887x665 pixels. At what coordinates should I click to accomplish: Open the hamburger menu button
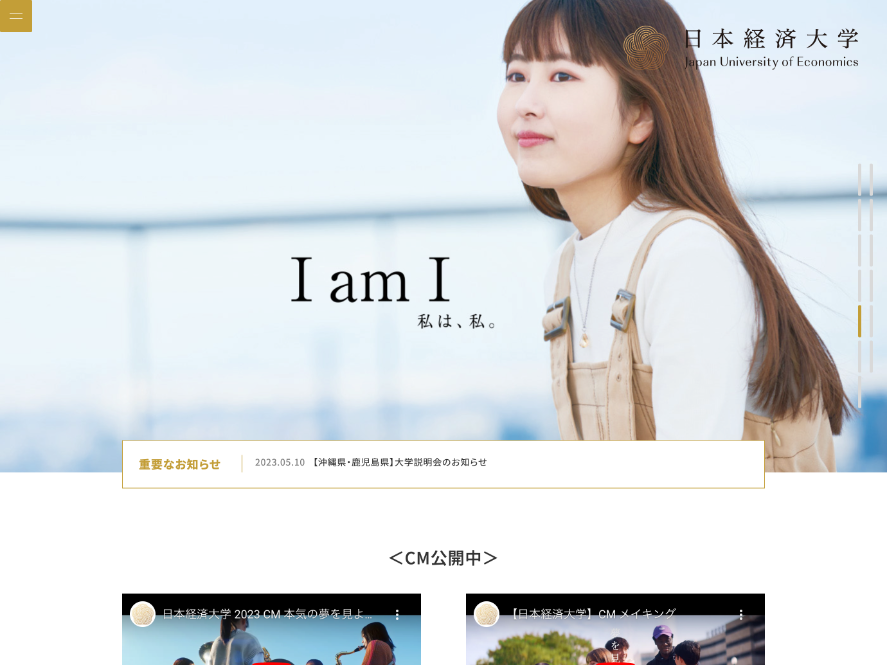(16, 16)
